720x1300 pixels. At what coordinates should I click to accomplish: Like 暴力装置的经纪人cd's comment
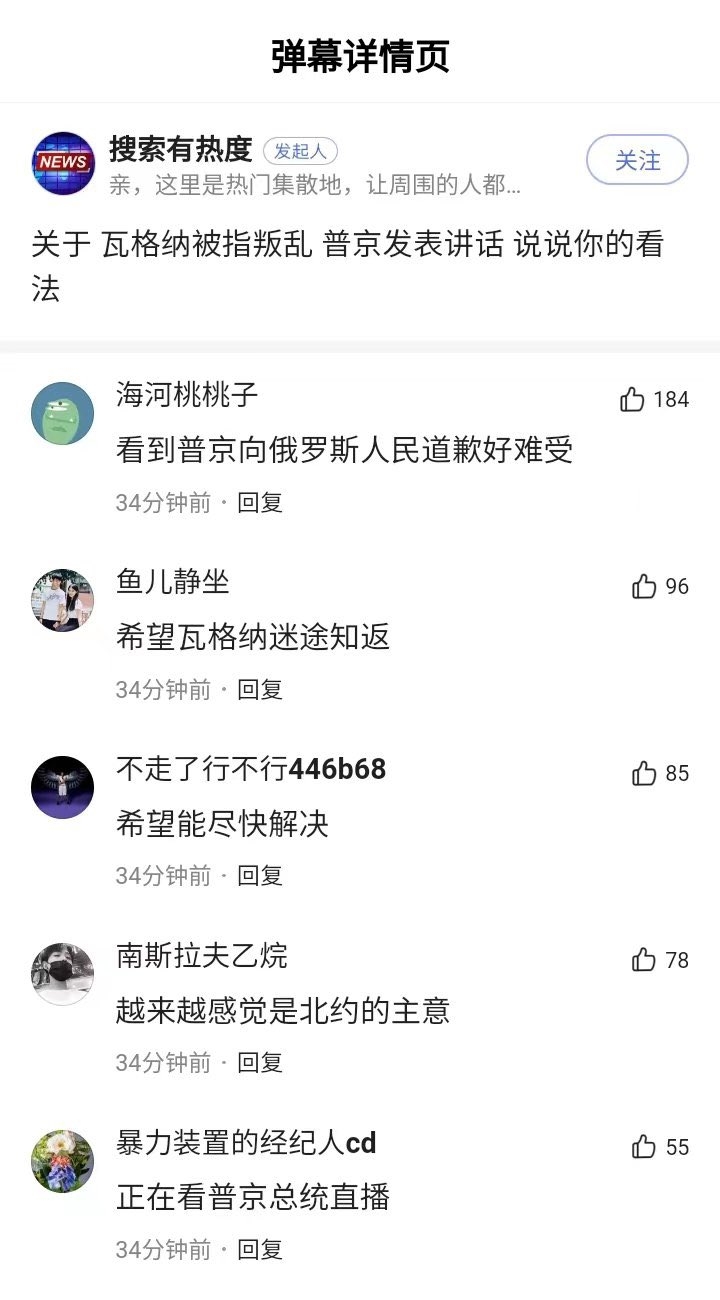tap(644, 1147)
